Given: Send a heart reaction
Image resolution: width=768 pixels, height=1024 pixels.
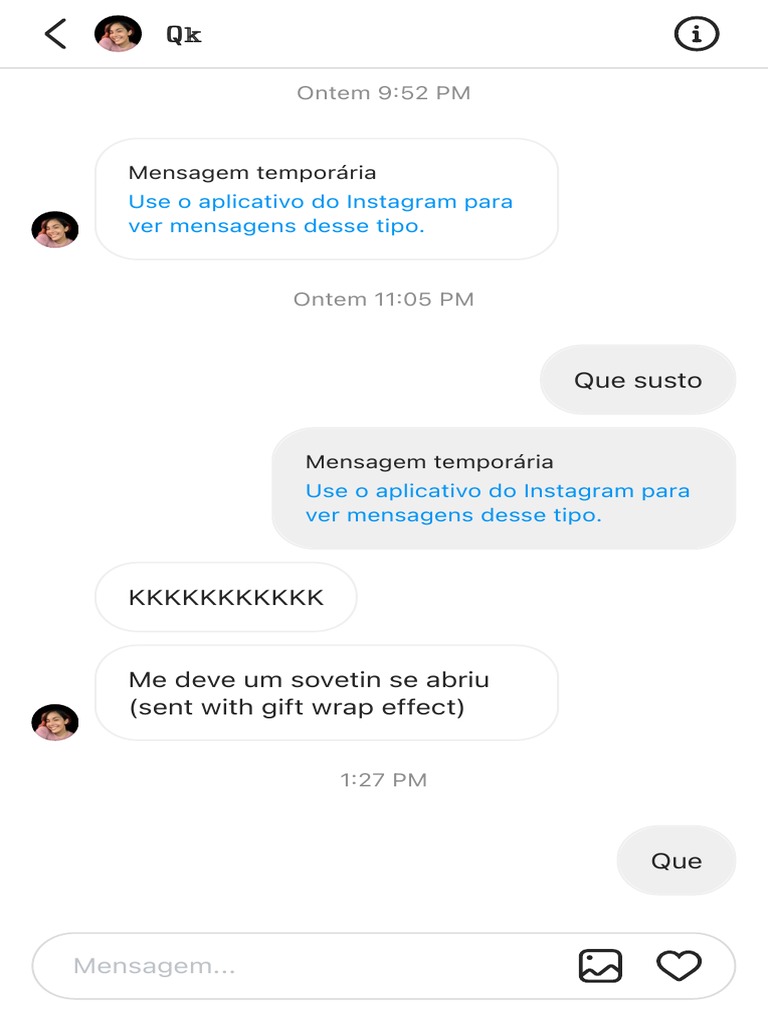Looking at the screenshot, I should (x=679, y=966).
